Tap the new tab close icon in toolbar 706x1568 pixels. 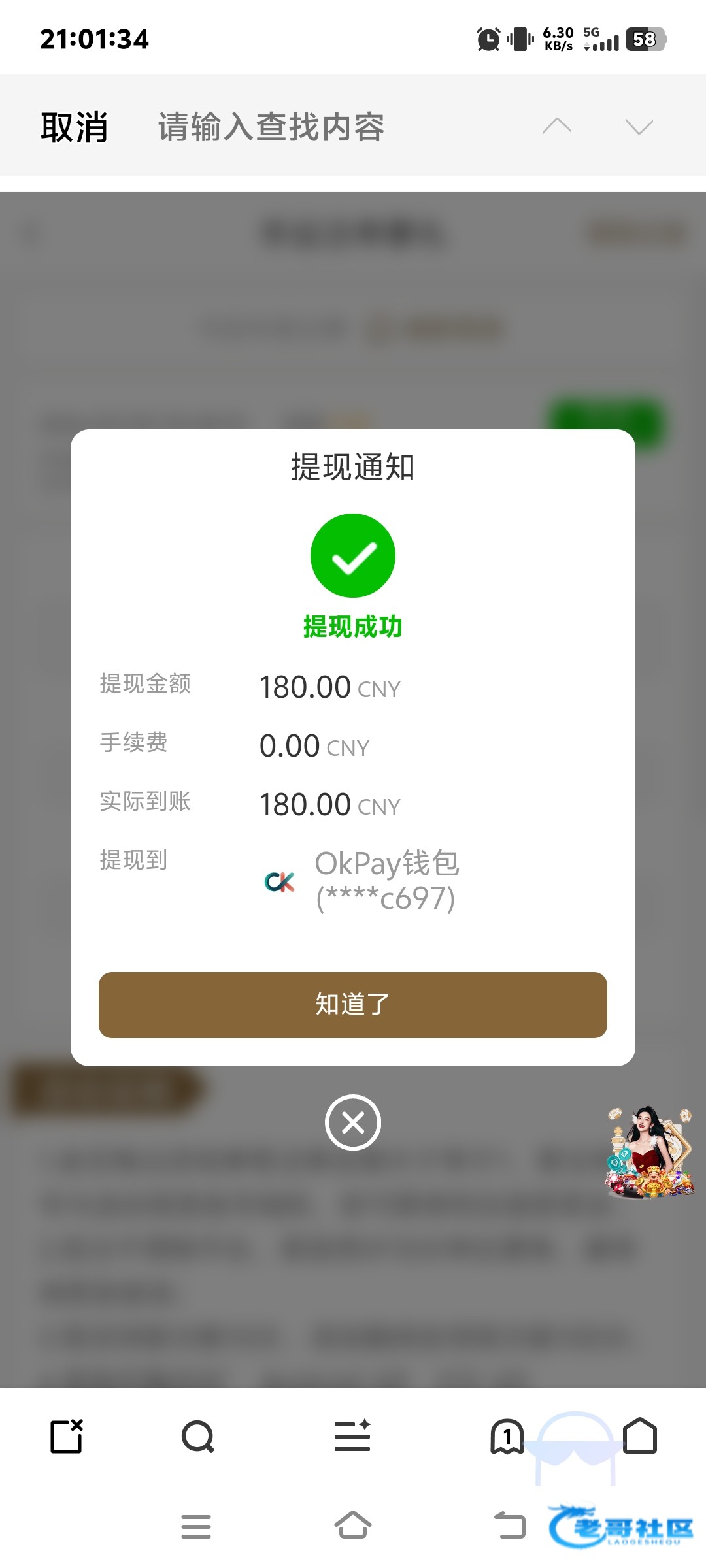point(67,1437)
